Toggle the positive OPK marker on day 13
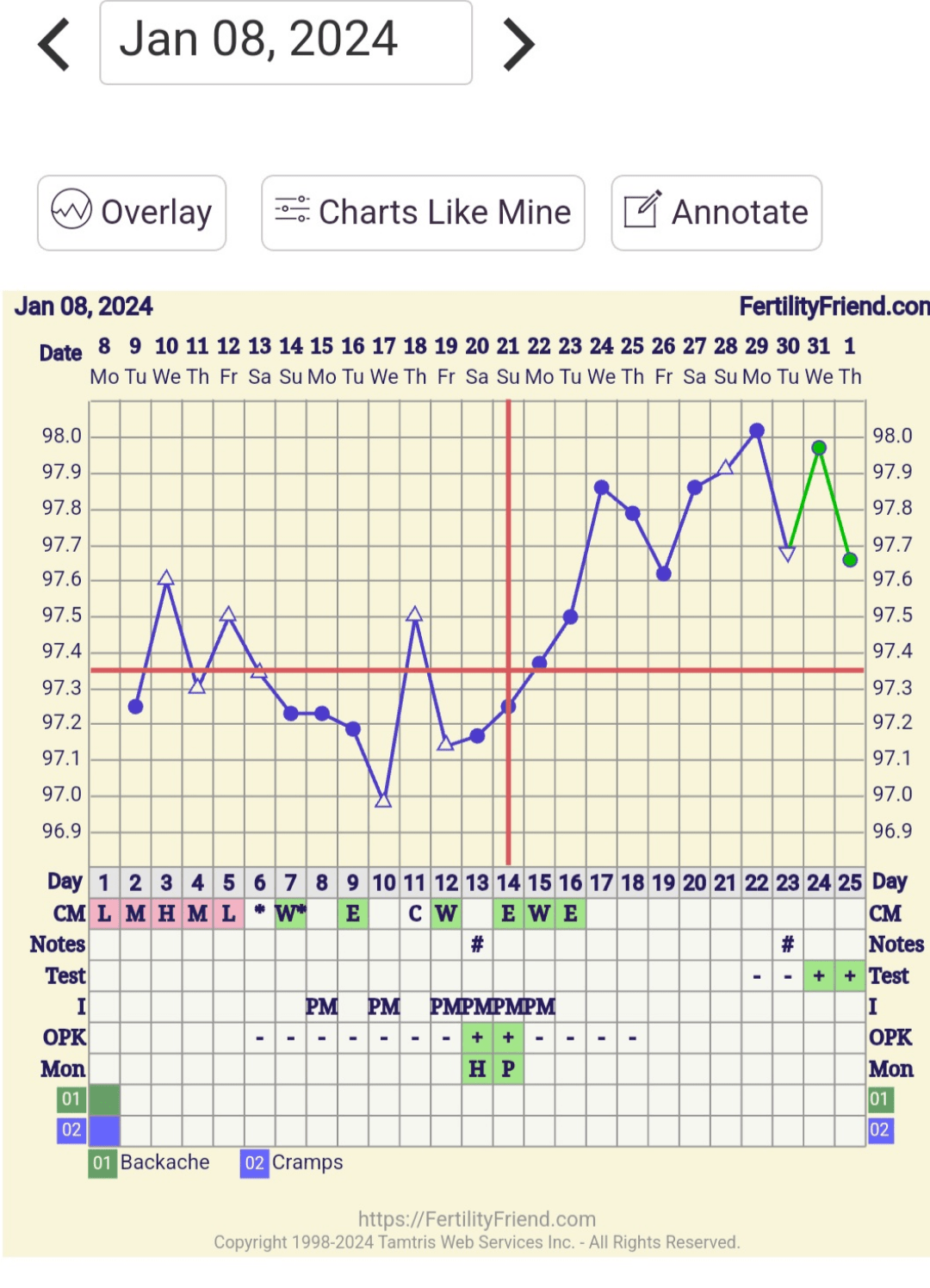The width and height of the screenshot is (930, 1288). click(477, 1037)
